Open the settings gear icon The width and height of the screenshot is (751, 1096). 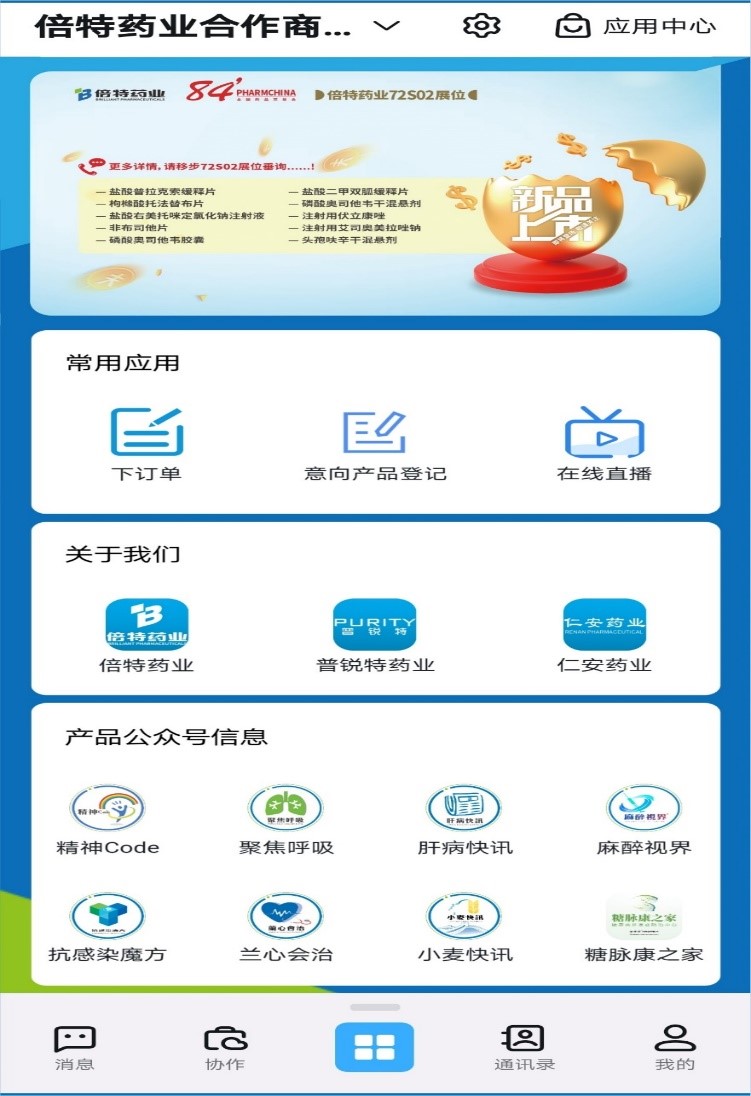(x=481, y=26)
